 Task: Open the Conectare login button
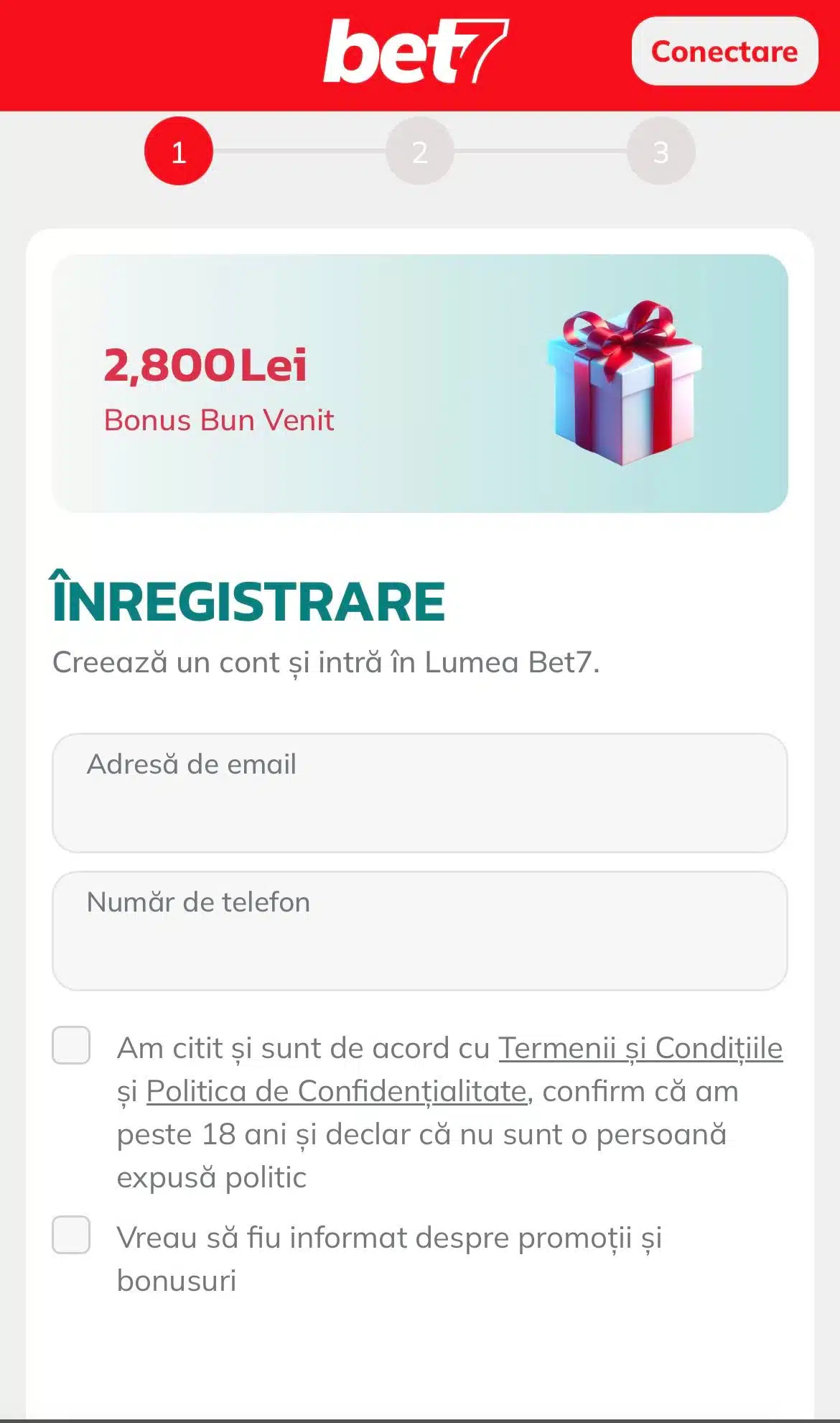tap(724, 51)
